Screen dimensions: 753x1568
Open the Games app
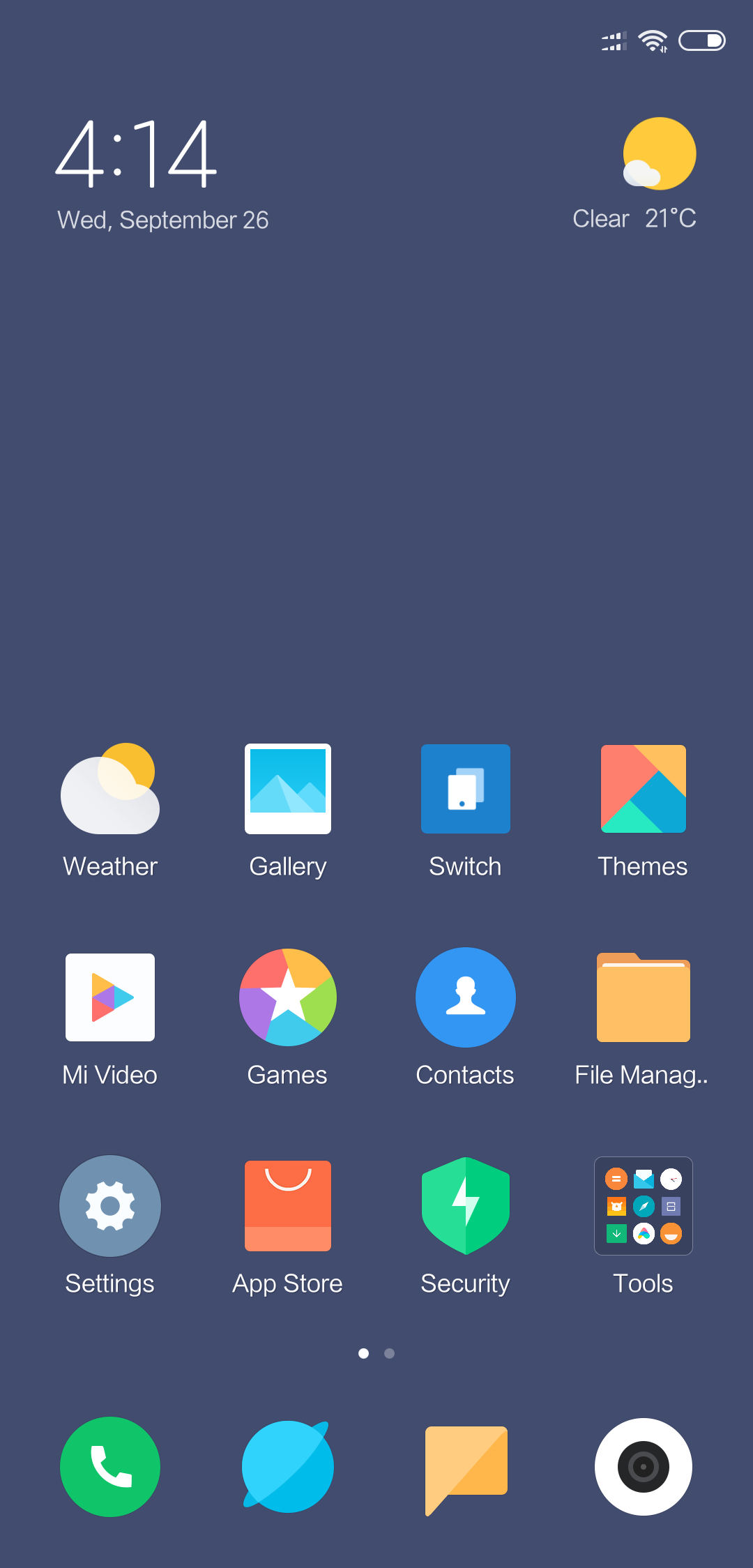(288, 997)
